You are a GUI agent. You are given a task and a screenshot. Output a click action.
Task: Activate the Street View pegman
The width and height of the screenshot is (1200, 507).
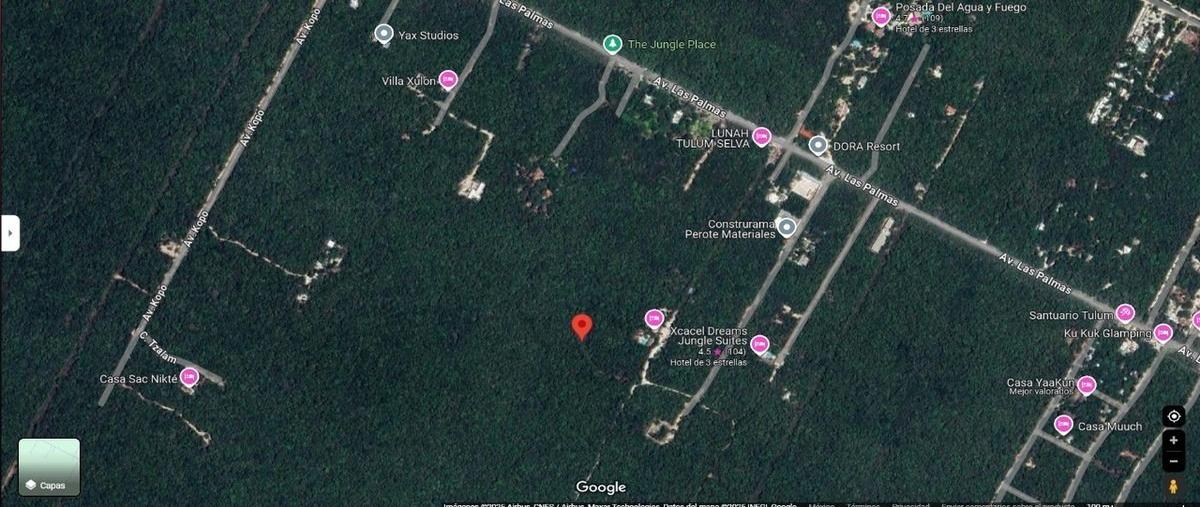click(1174, 486)
